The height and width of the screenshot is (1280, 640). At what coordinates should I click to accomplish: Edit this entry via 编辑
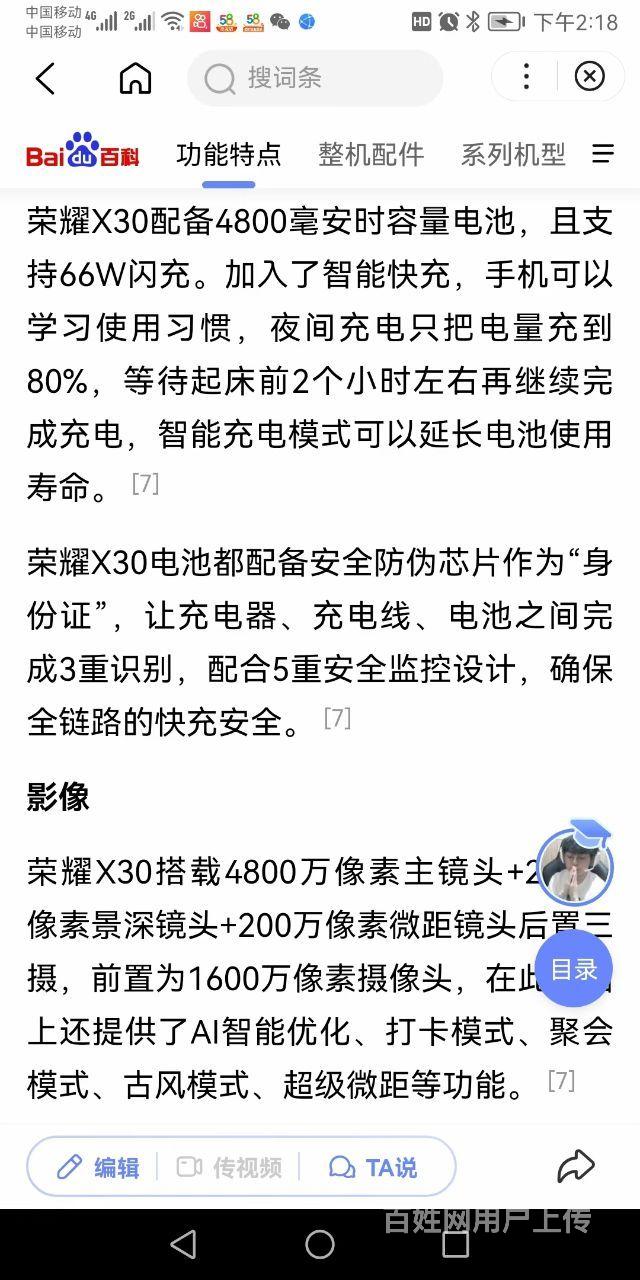(x=98, y=1167)
